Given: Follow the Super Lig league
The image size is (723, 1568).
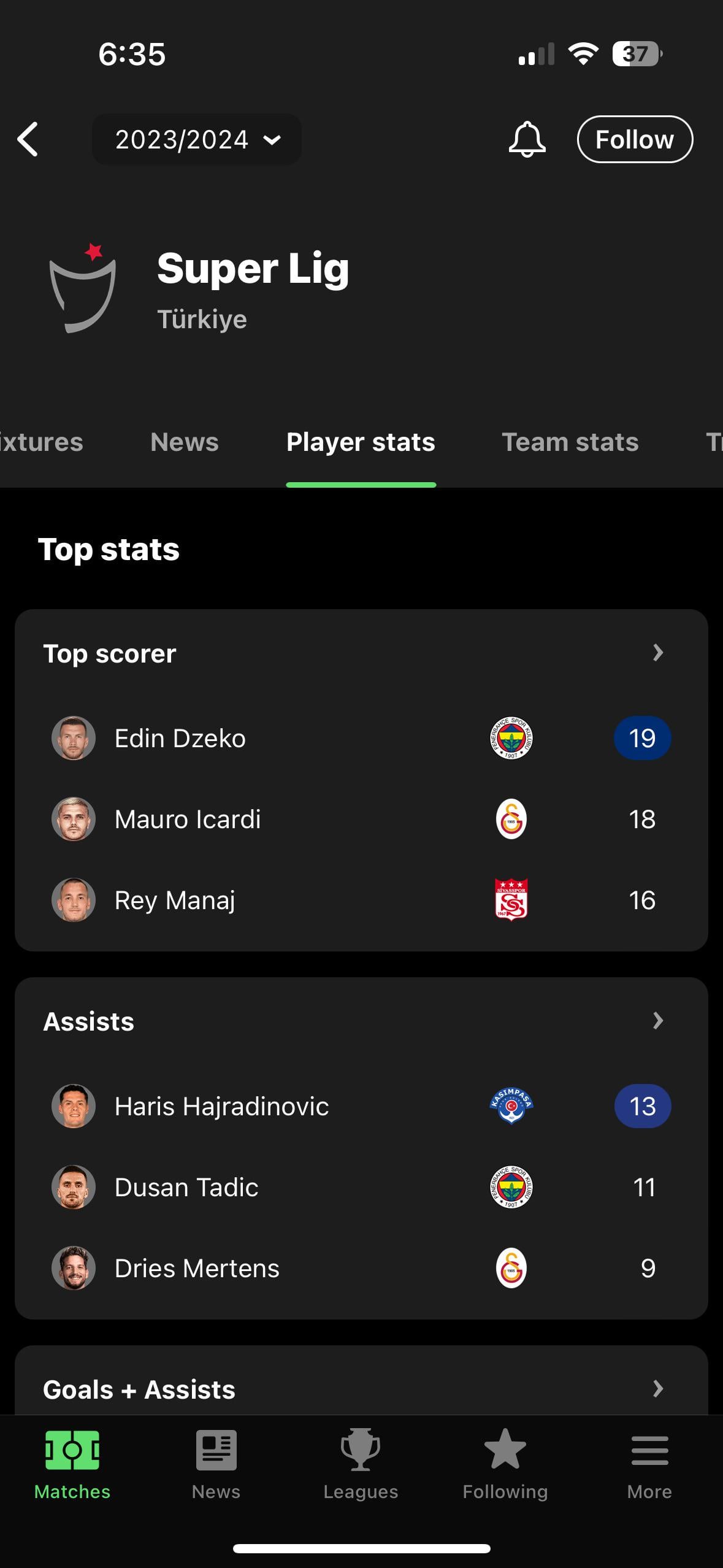Looking at the screenshot, I should tap(634, 139).
